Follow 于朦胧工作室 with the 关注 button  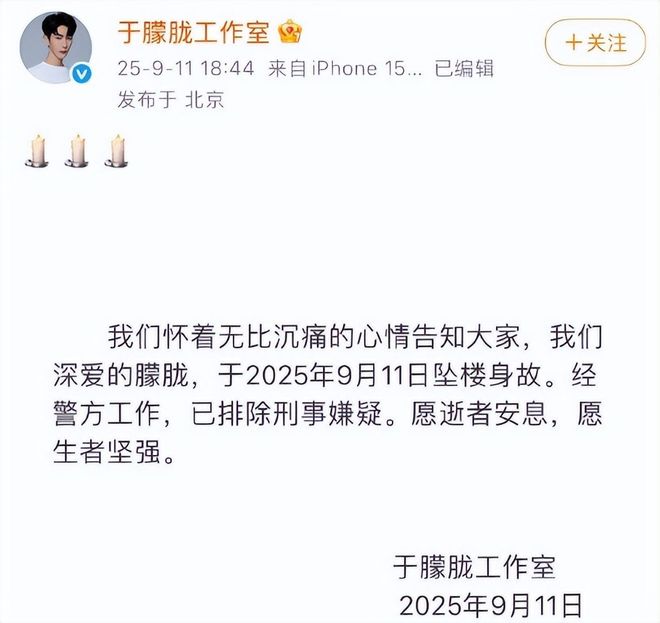pyautogui.click(x=596, y=42)
